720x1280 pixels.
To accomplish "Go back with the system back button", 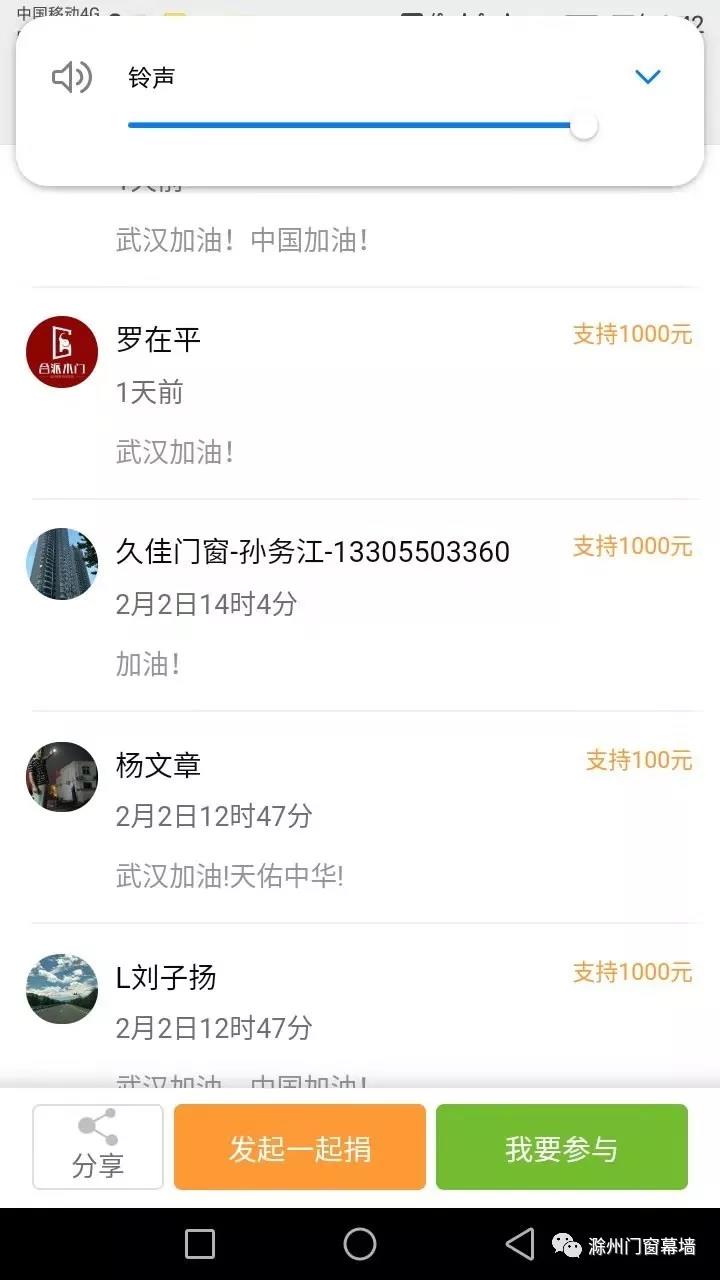I will pyautogui.click(x=520, y=1244).
